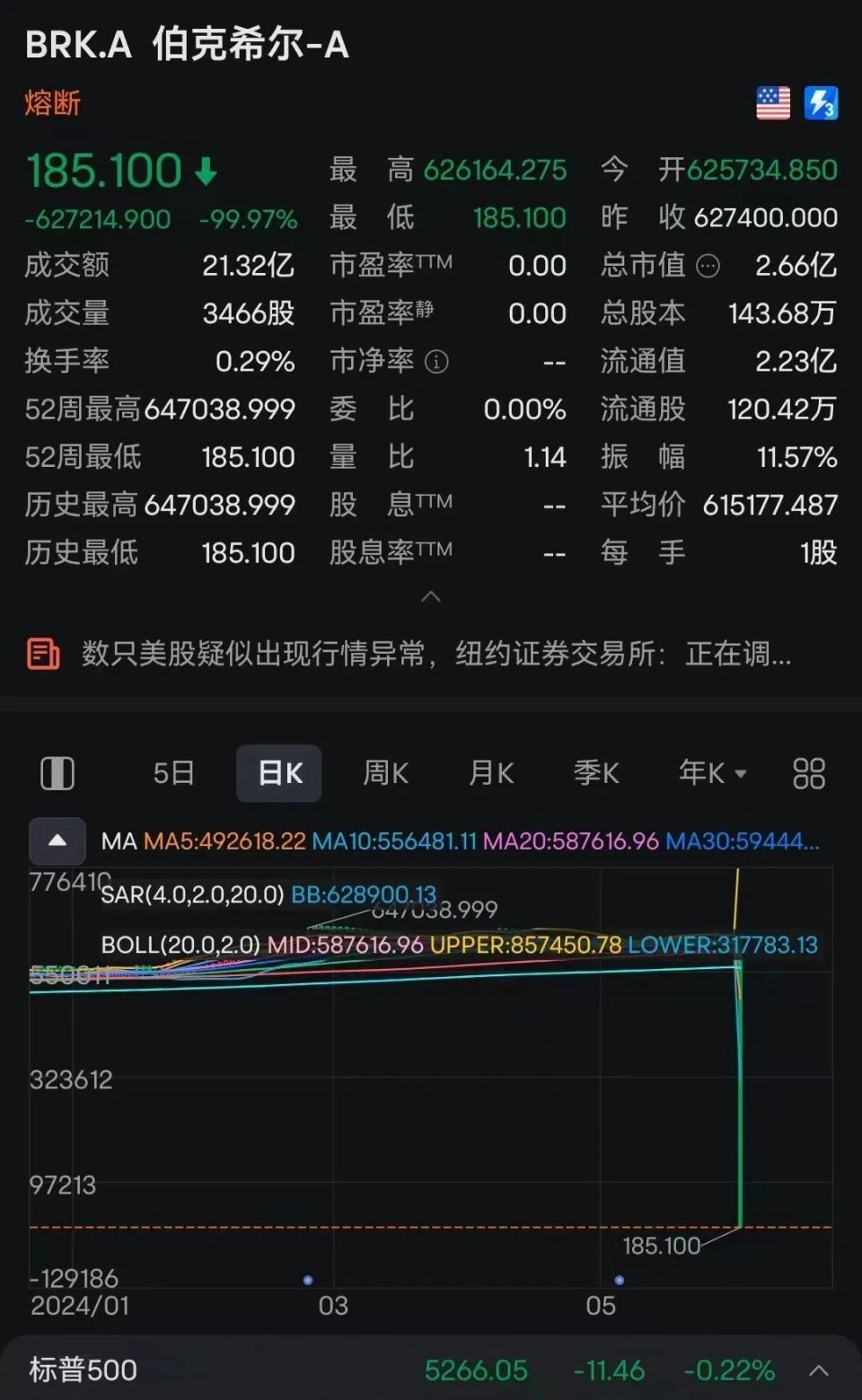Viewport: 862px width, 1400px height.
Task: Click the Level-3 lightning quote icon
Action: (x=821, y=104)
